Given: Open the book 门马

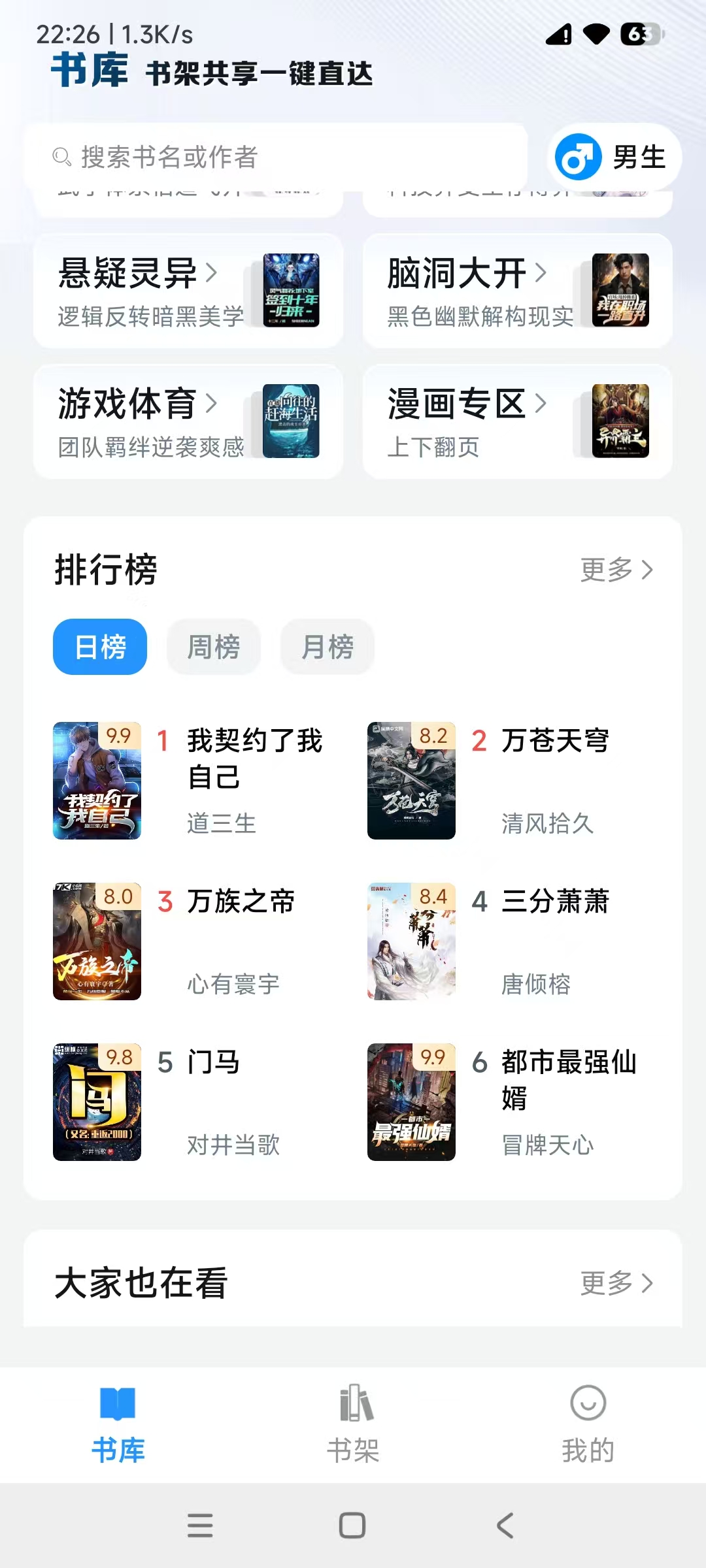Looking at the screenshot, I should (196, 1102).
